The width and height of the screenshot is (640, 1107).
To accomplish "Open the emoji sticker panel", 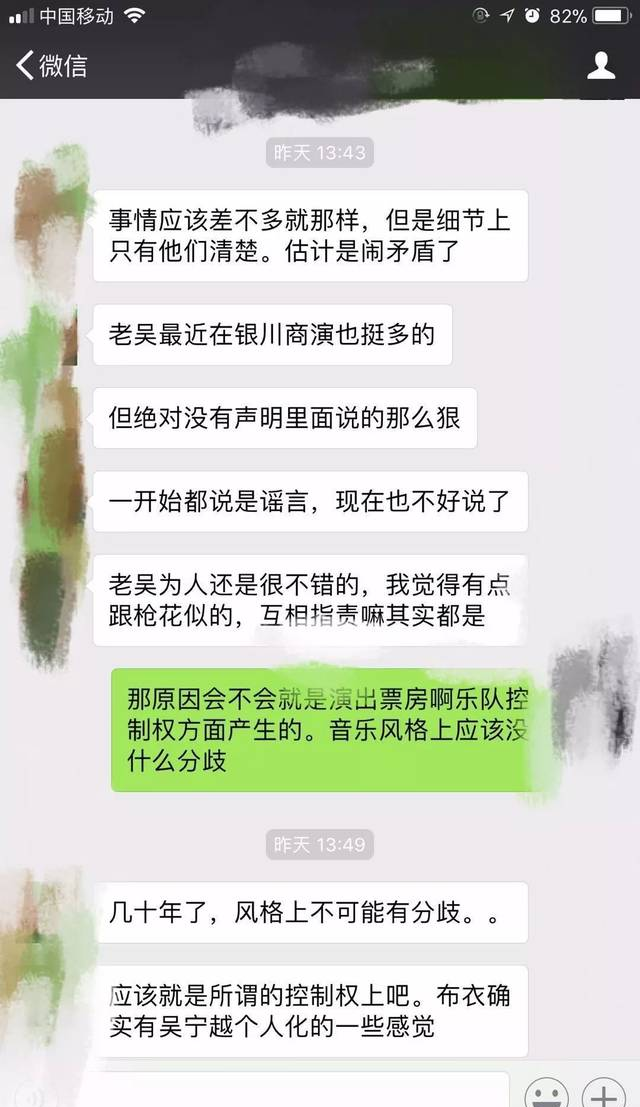I will click(547, 1093).
